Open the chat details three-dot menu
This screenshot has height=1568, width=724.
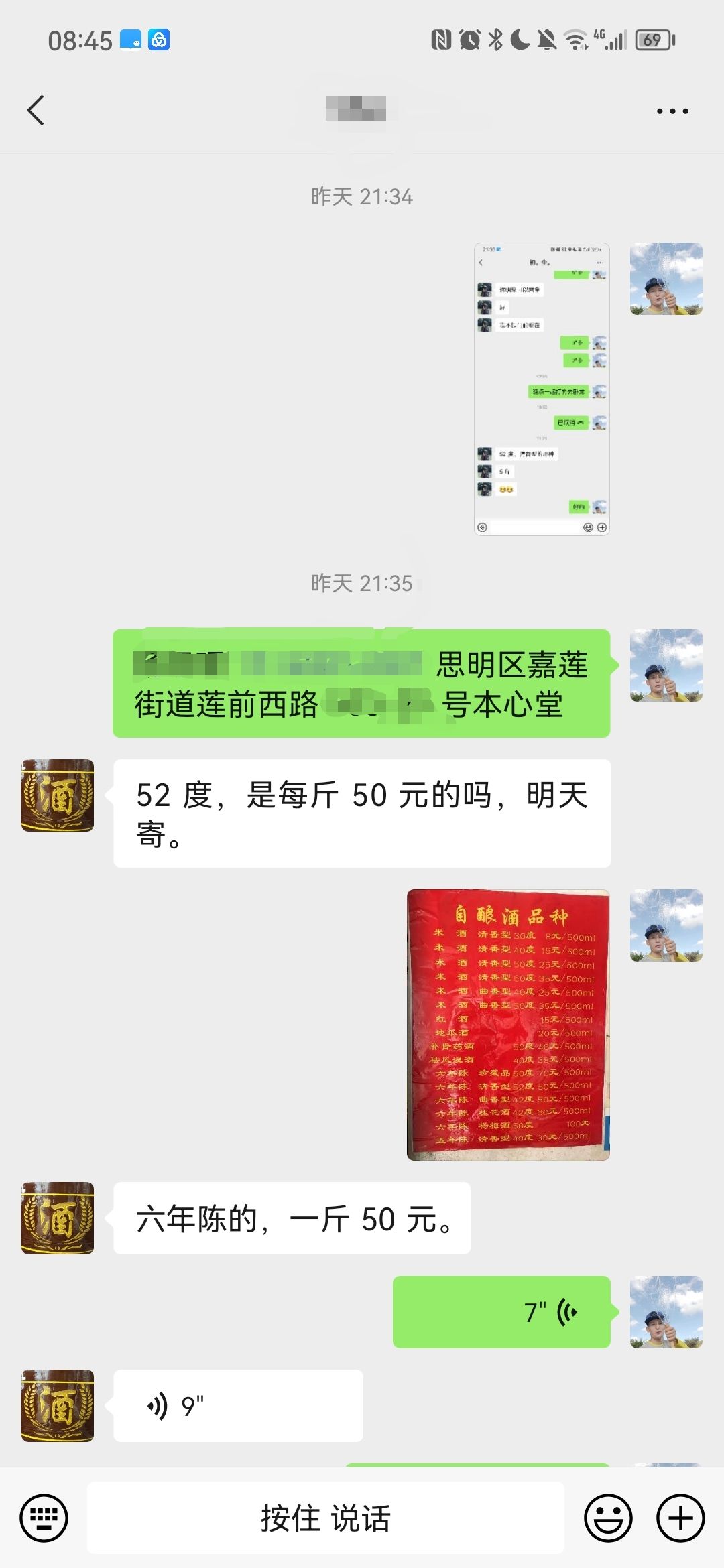672,111
